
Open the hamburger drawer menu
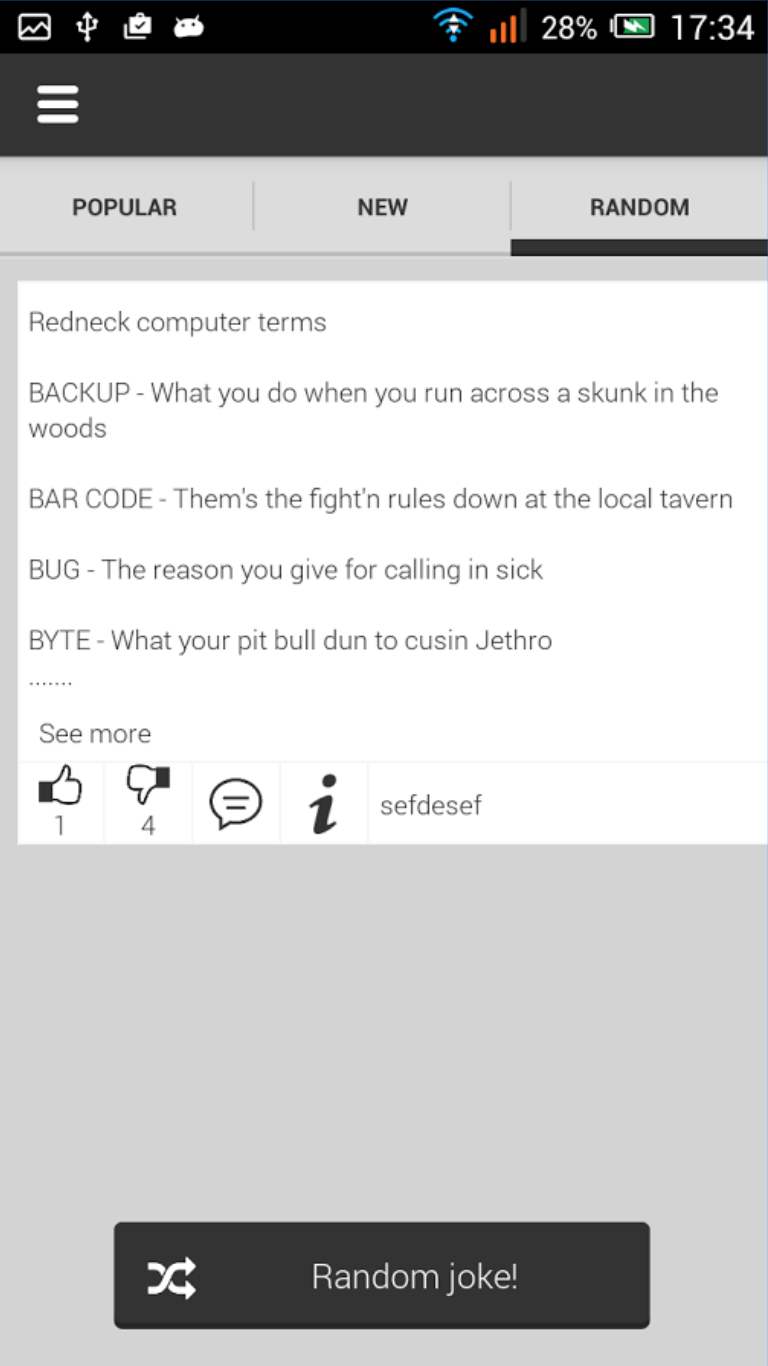pos(58,104)
